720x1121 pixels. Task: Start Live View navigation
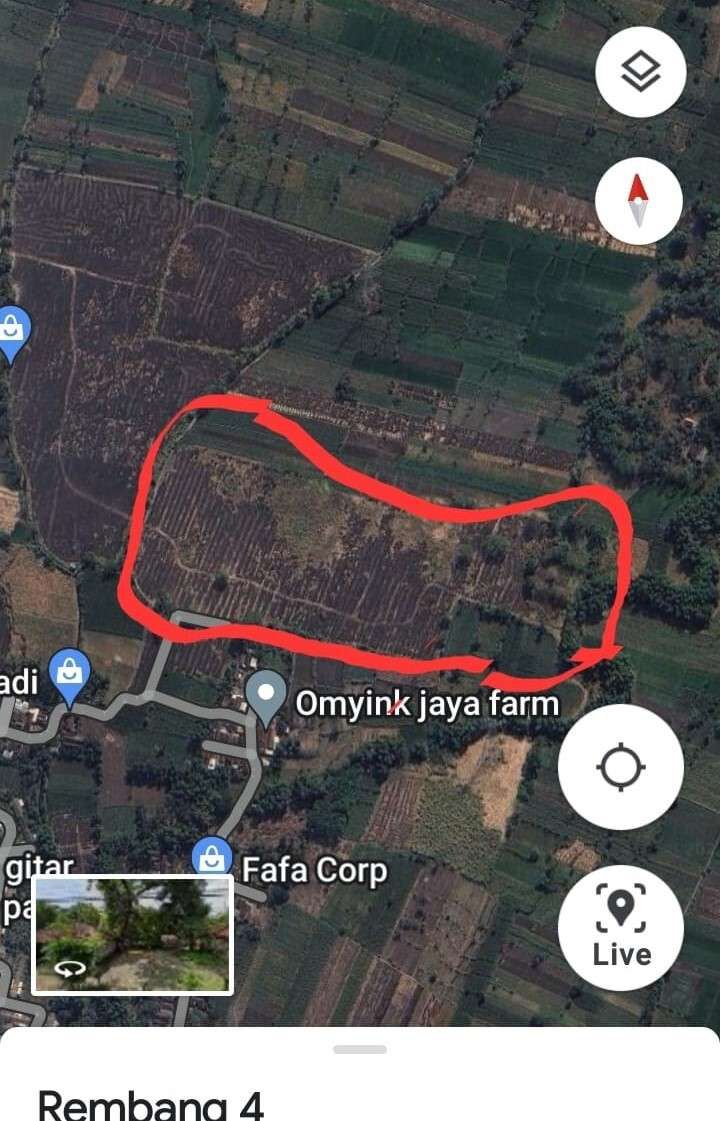(620, 927)
